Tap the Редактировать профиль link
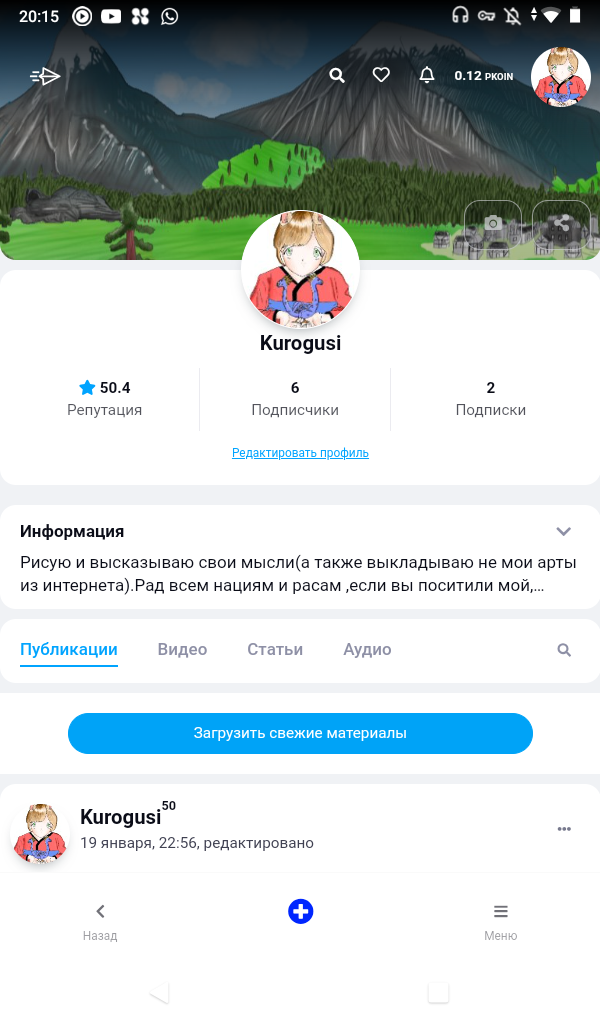The height and width of the screenshot is (1024, 600). pos(300,453)
